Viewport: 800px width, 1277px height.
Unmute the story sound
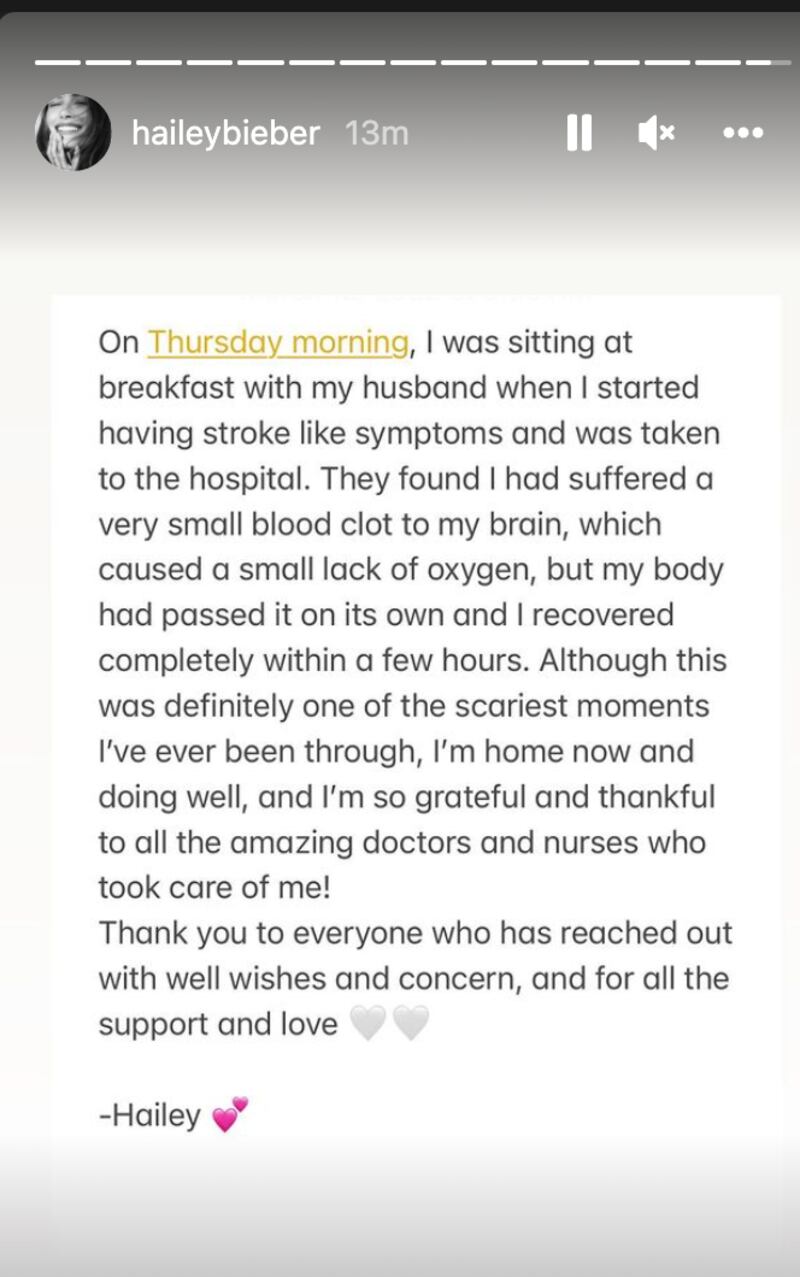(x=656, y=132)
